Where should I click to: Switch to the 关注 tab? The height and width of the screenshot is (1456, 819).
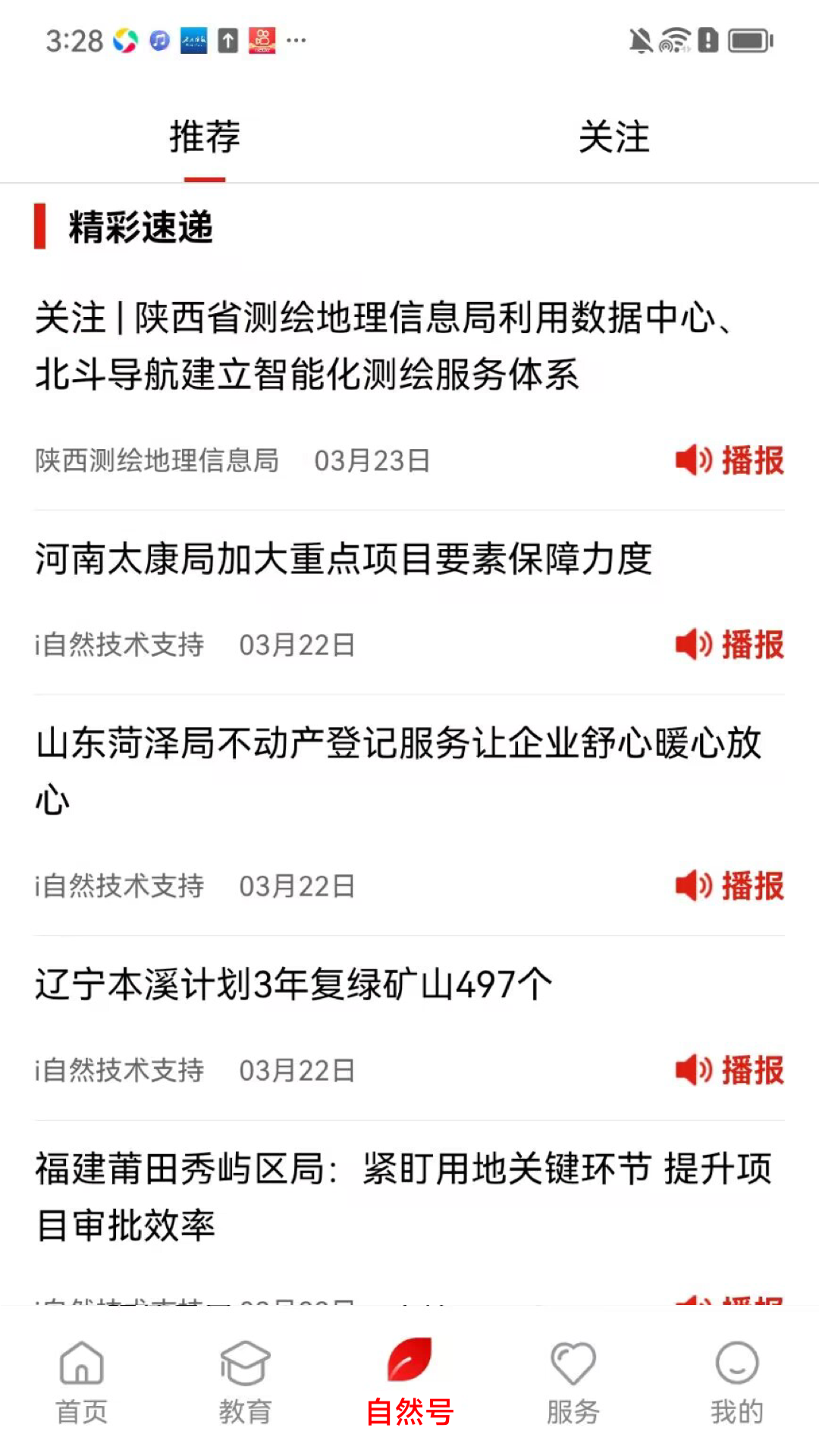coord(616,137)
